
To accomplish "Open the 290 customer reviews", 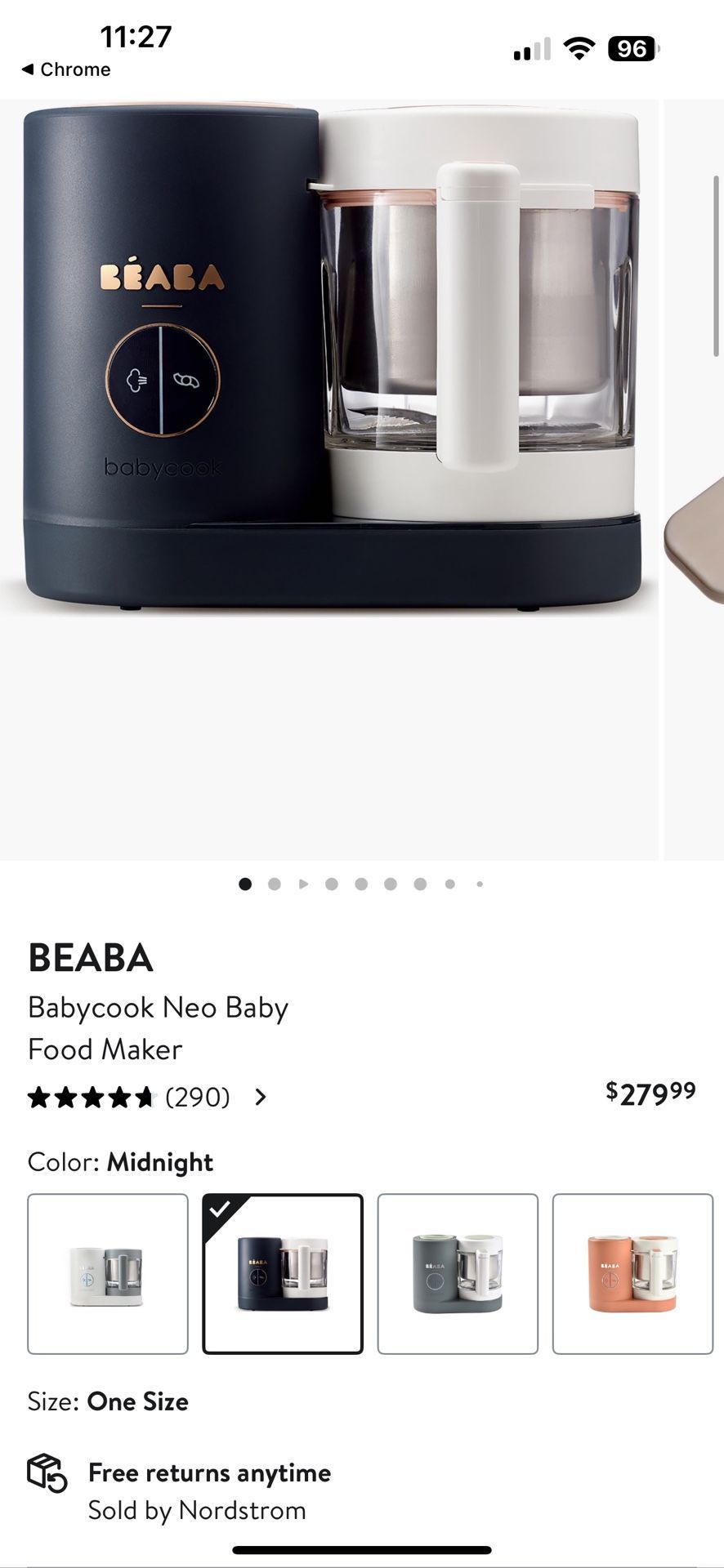I will click(197, 1097).
